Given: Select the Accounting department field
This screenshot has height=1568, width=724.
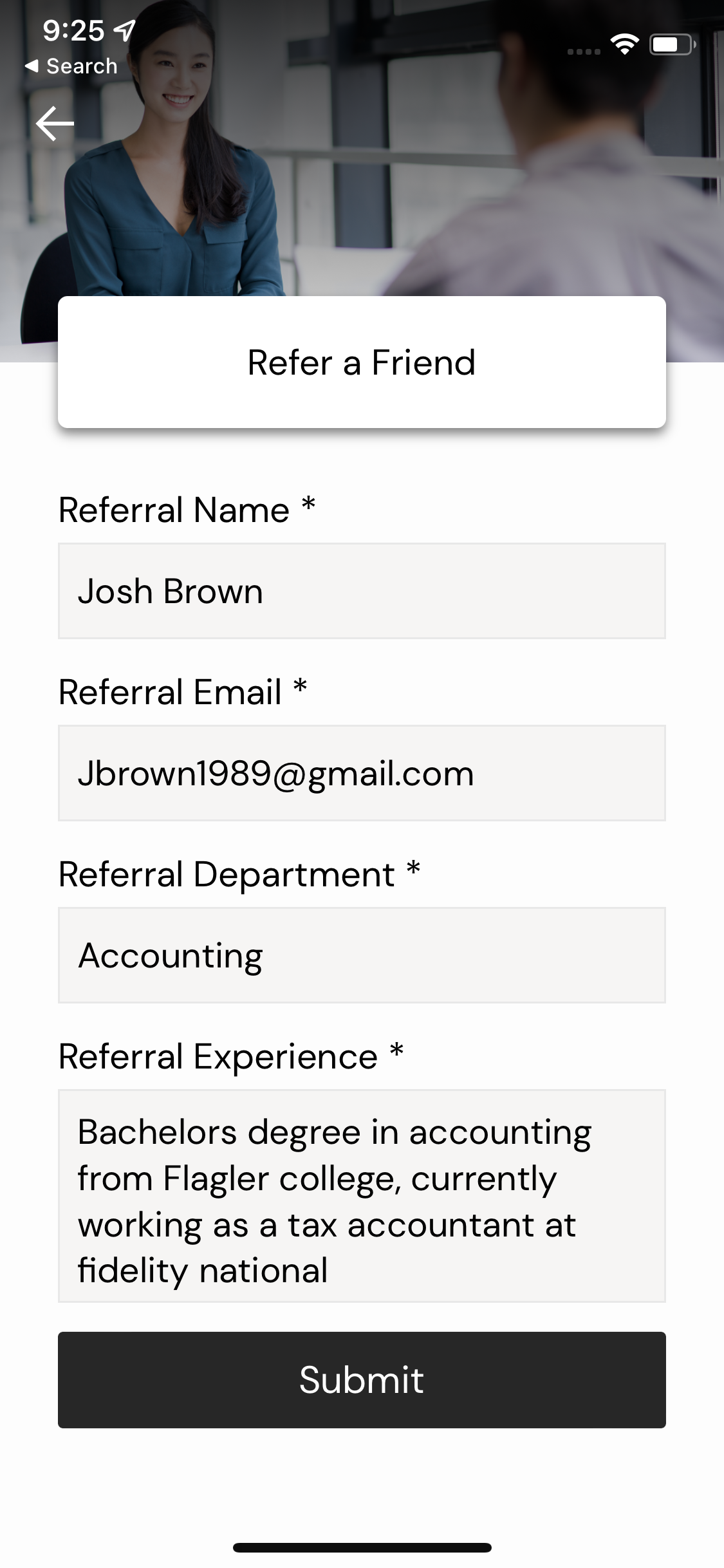Looking at the screenshot, I should point(362,955).
